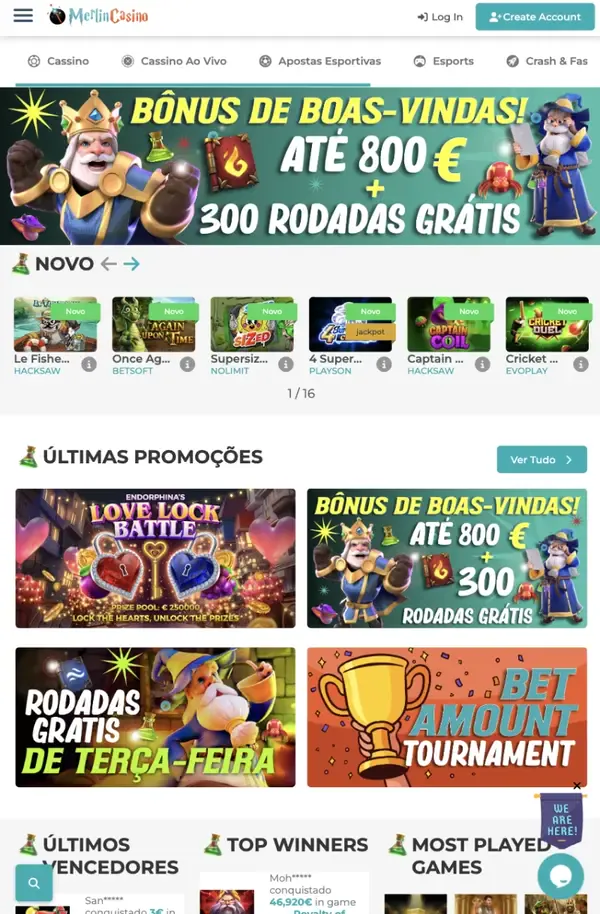Open the welcome bonus top banner
Image resolution: width=600 pixels, height=914 pixels.
[300, 166]
